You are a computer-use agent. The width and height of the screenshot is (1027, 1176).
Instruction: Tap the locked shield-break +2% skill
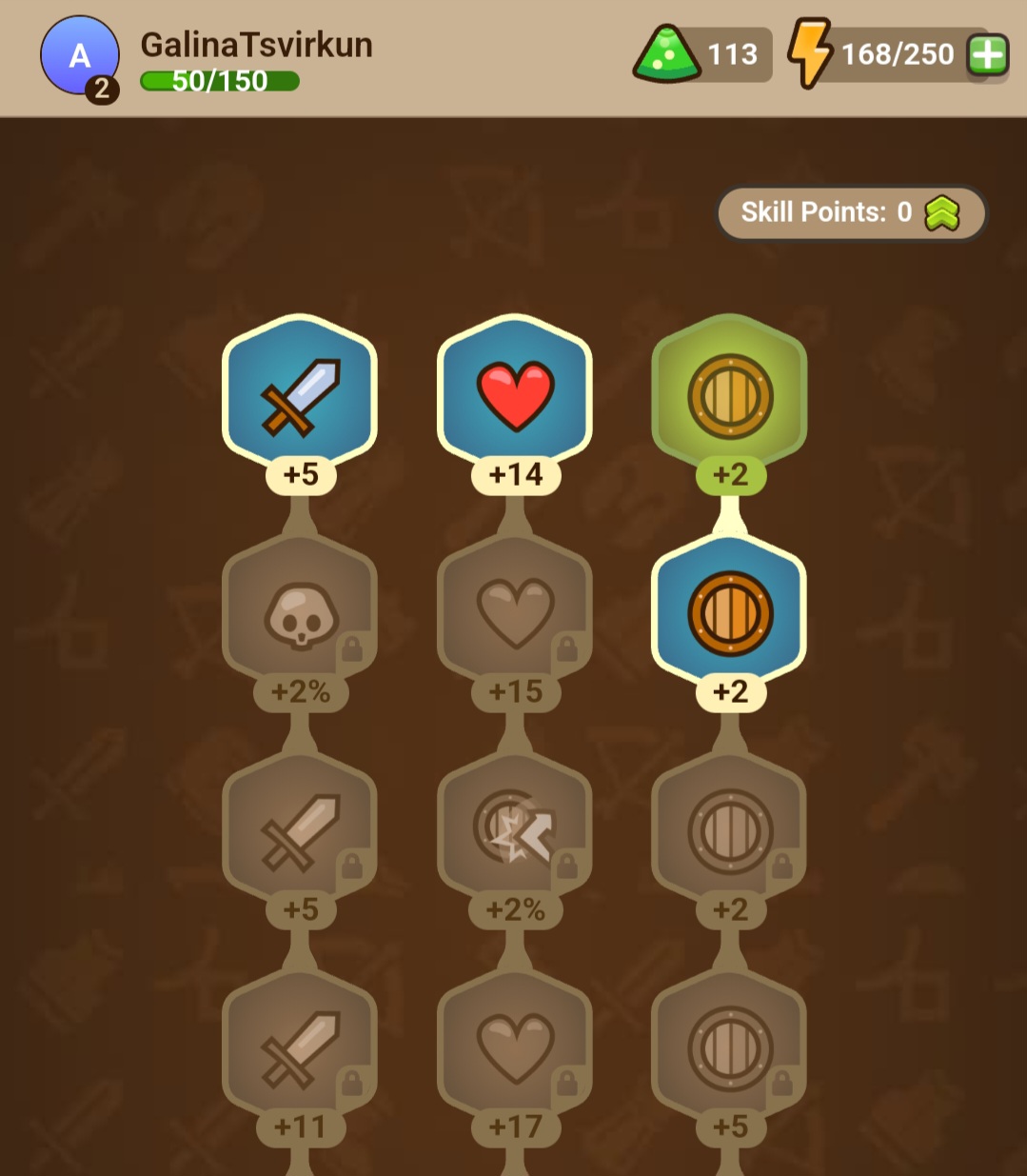click(515, 828)
